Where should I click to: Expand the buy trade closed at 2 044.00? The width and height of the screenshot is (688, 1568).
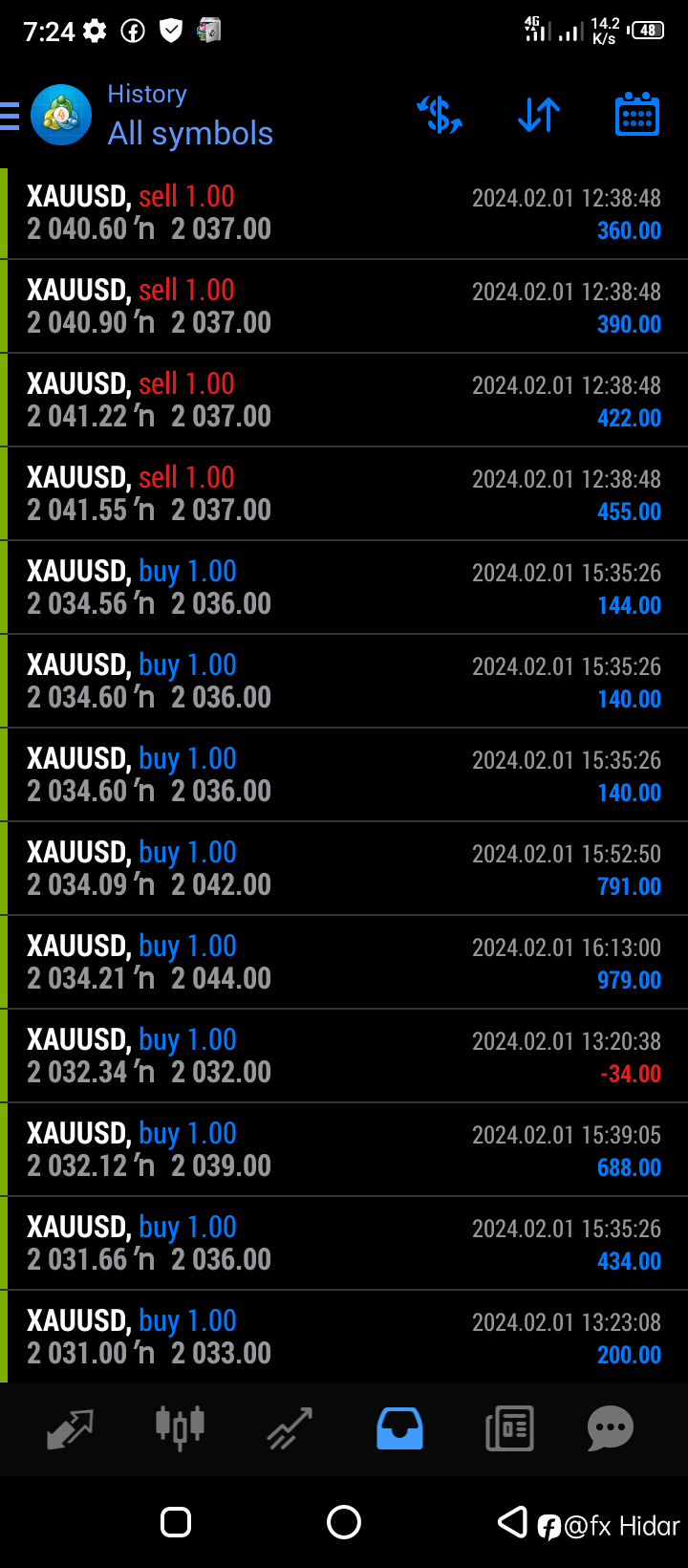[x=344, y=963]
